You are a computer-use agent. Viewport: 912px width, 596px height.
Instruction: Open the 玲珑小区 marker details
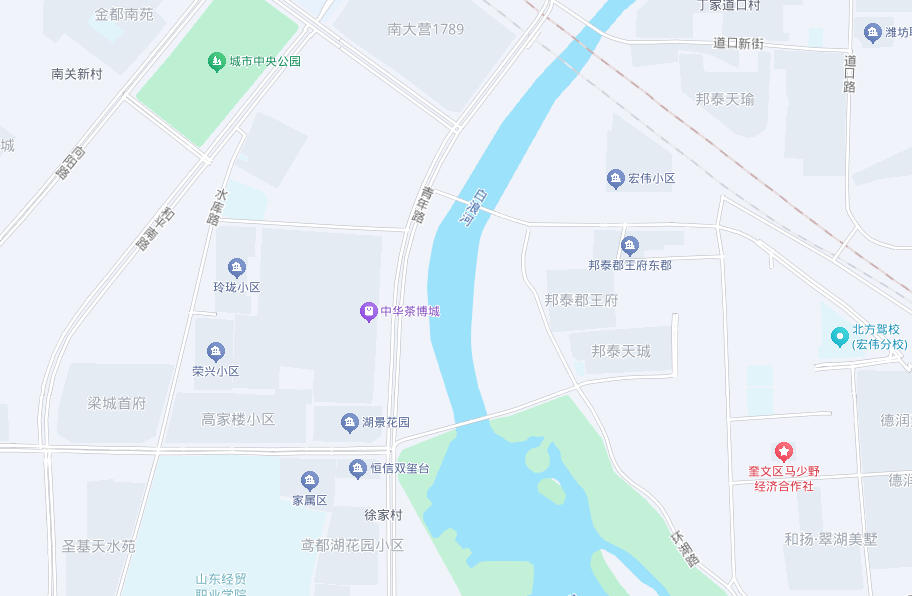pyautogui.click(x=237, y=267)
